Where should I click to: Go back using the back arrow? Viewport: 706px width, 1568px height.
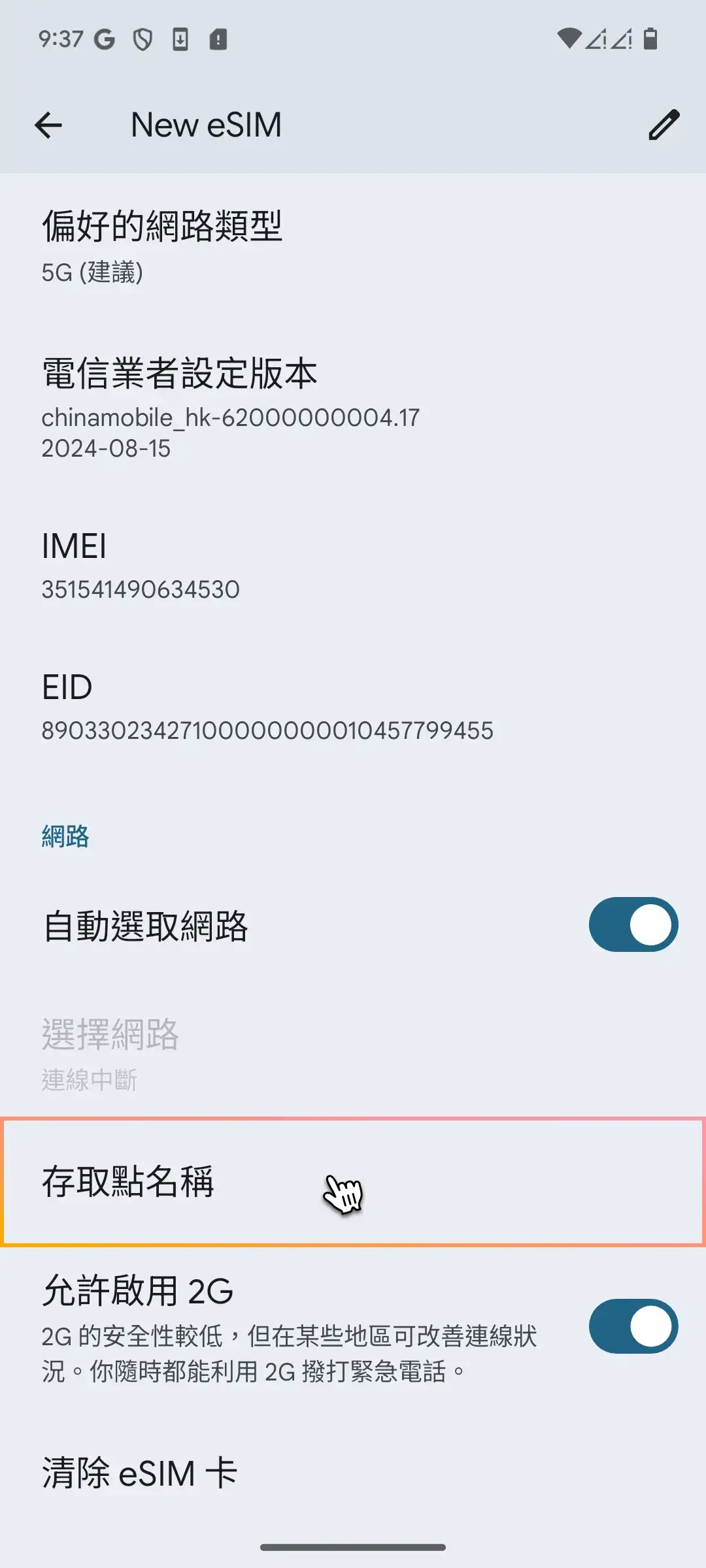click(48, 124)
